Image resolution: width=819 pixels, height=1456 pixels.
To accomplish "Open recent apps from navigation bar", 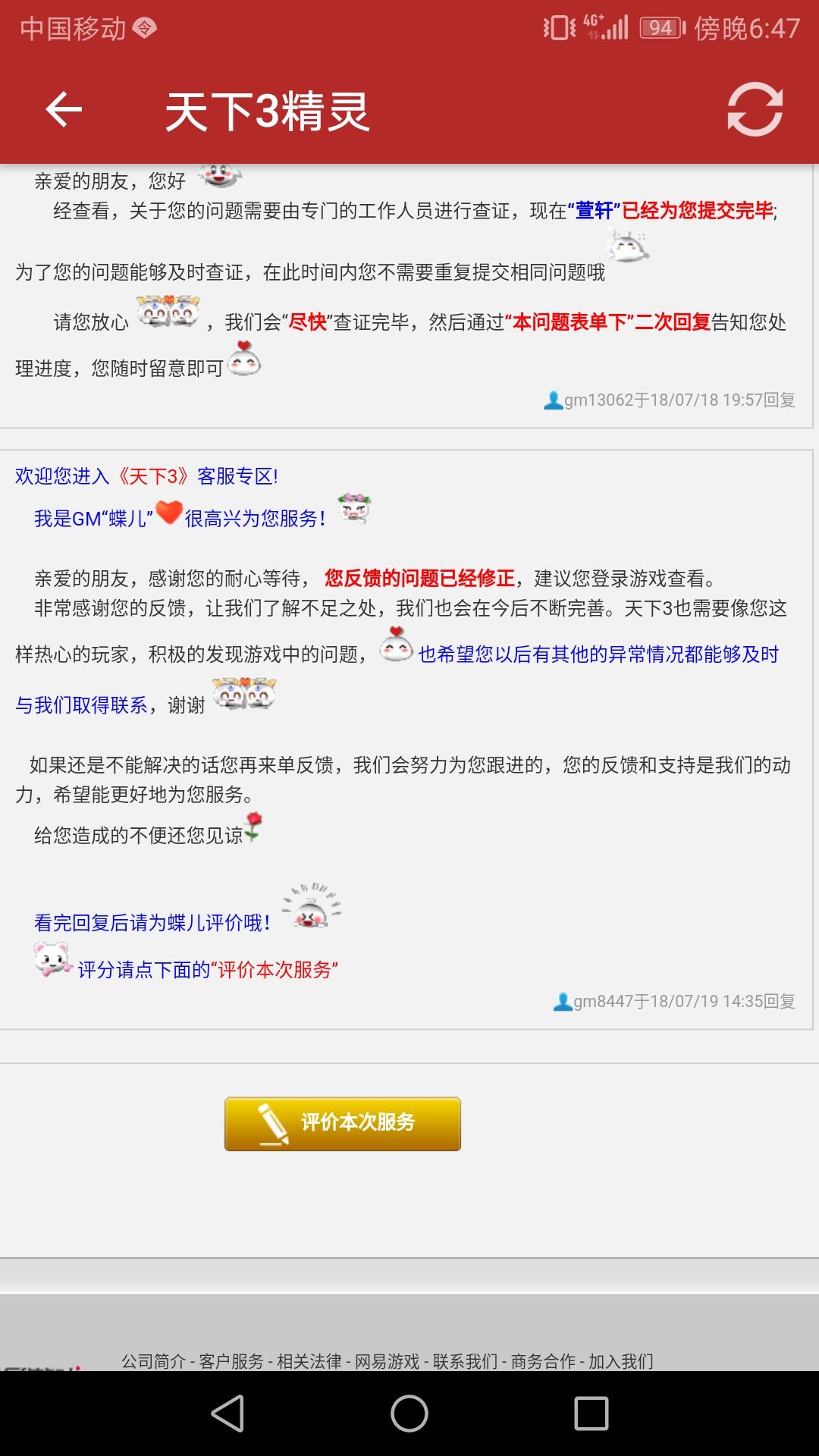I will point(591,1414).
